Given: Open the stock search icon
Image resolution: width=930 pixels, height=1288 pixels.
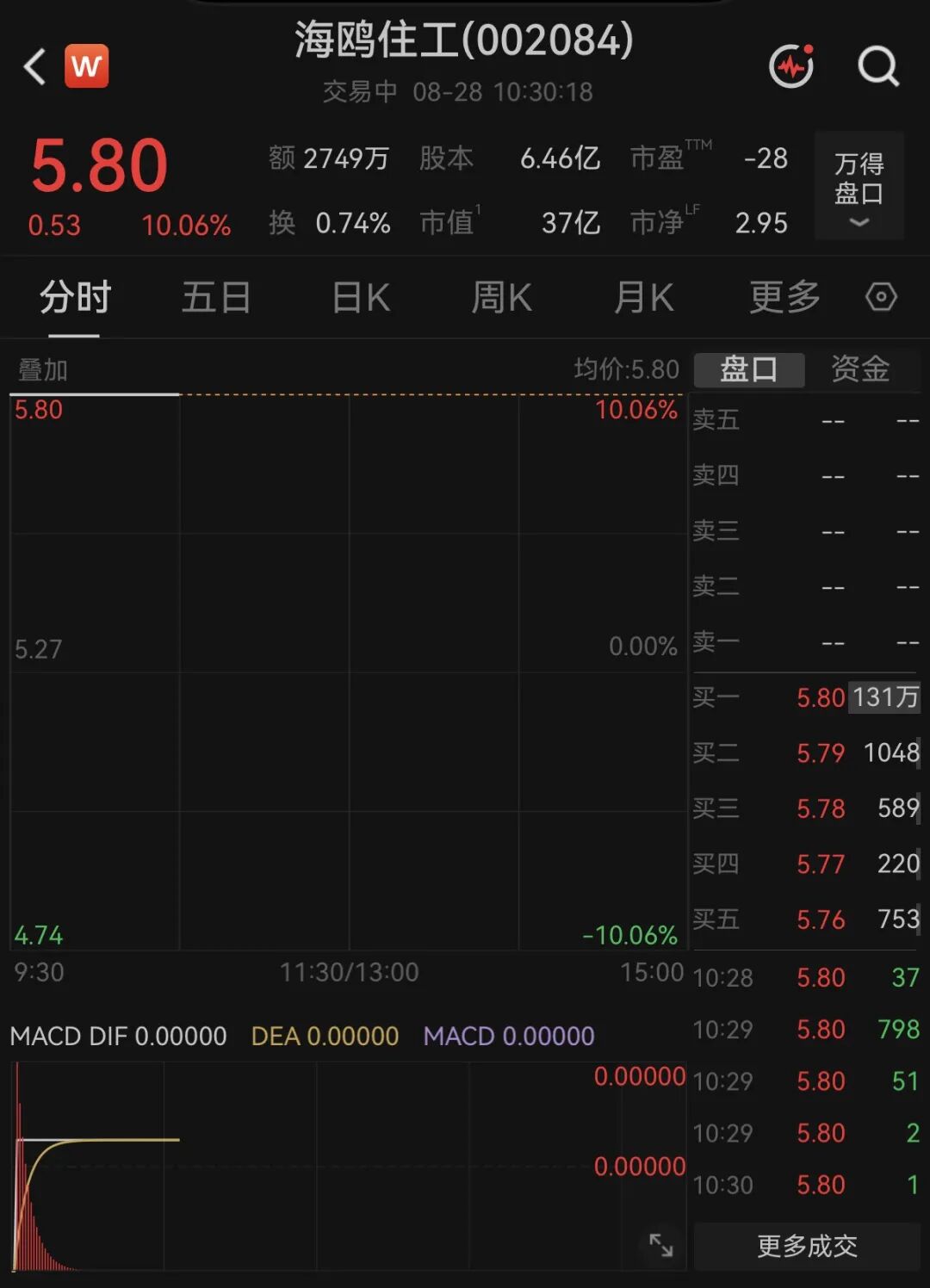Looking at the screenshot, I should point(878,66).
